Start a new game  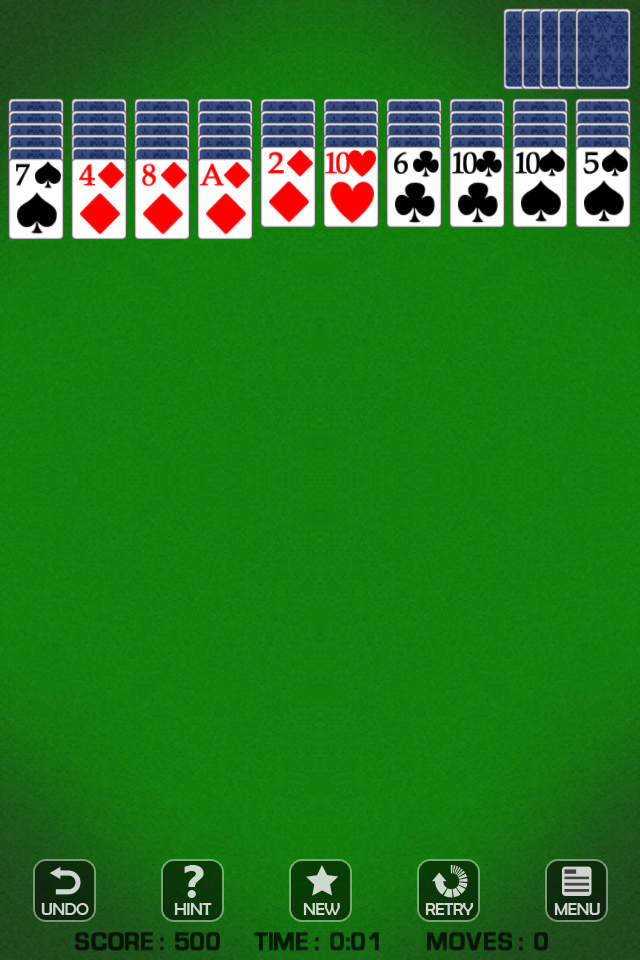320,890
